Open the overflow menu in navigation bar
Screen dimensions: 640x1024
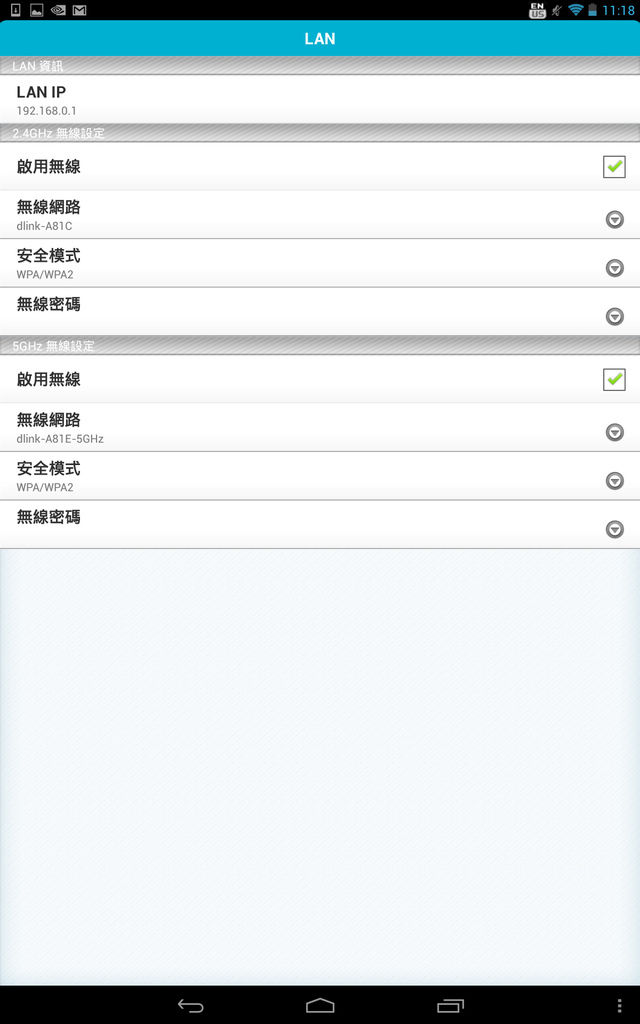619,1005
